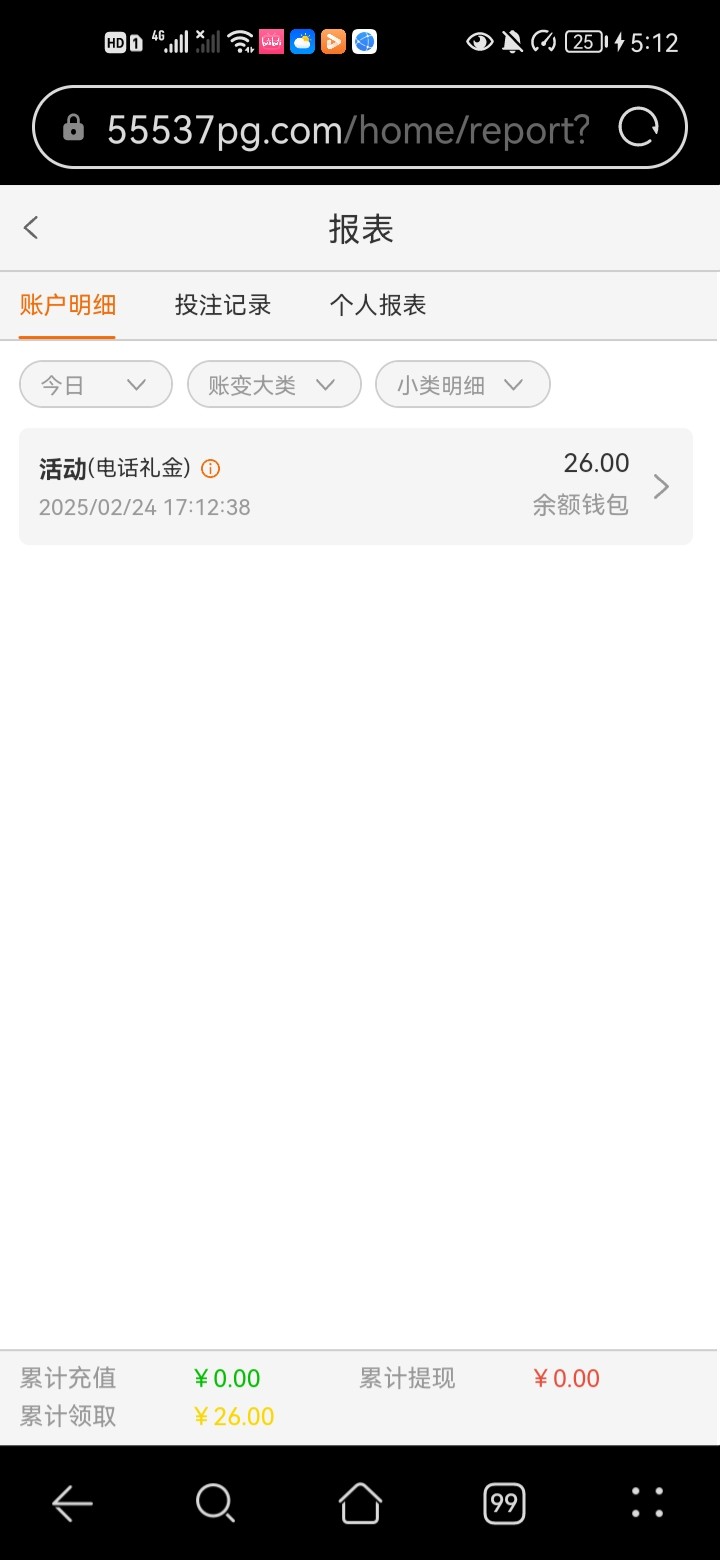Open the browser menu with four dots
The image size is (720, 1560).
[x=647, y=1503]
